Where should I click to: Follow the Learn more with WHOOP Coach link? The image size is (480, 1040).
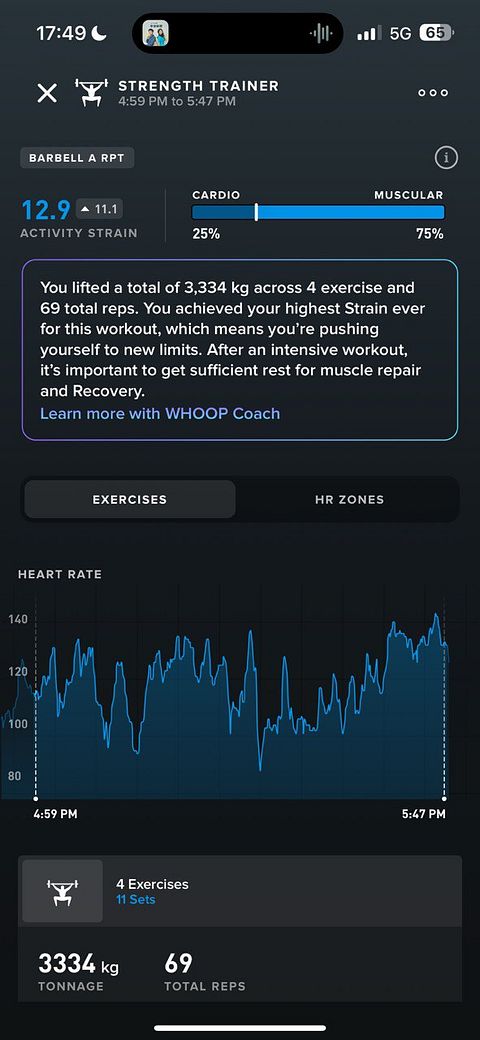(160, 413)
